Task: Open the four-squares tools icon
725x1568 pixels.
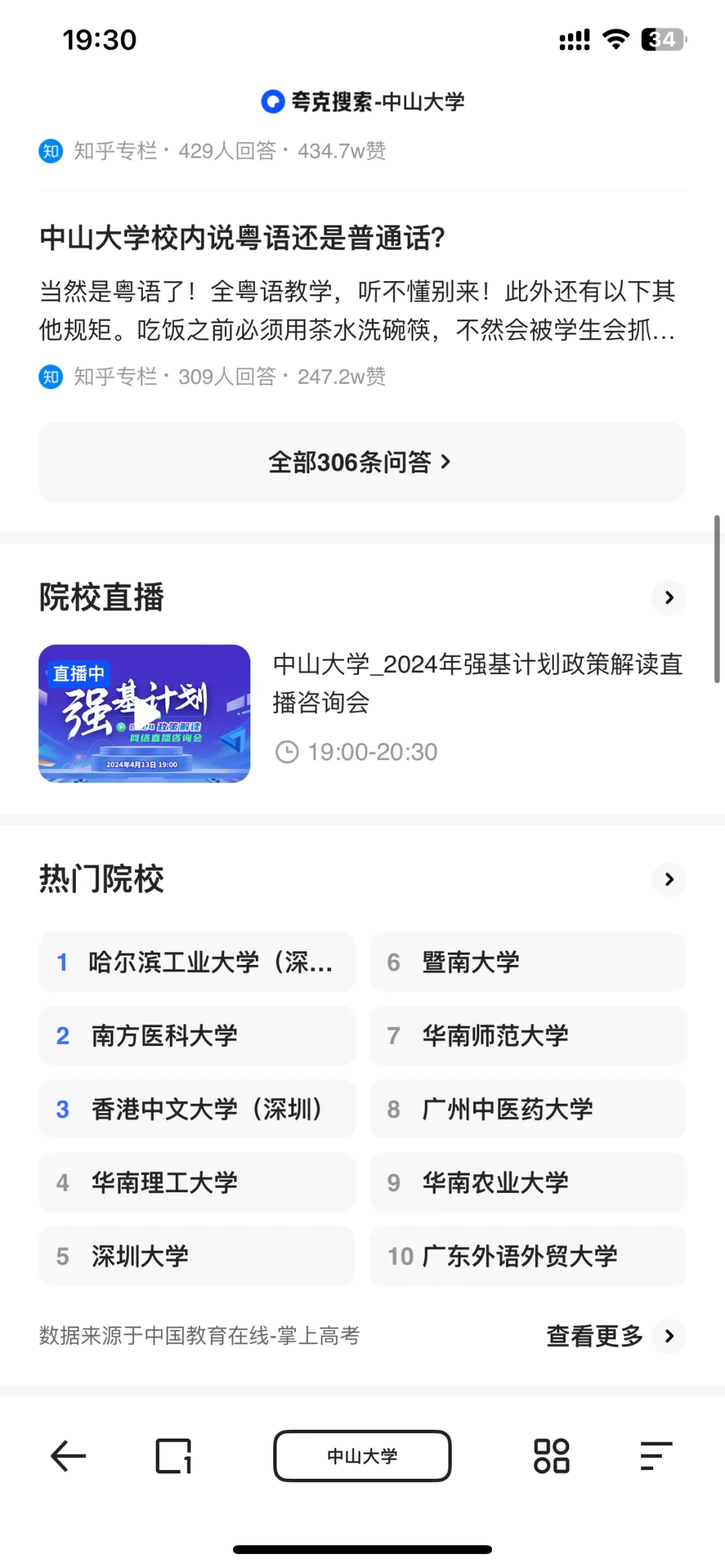Action: (551, 1456)
